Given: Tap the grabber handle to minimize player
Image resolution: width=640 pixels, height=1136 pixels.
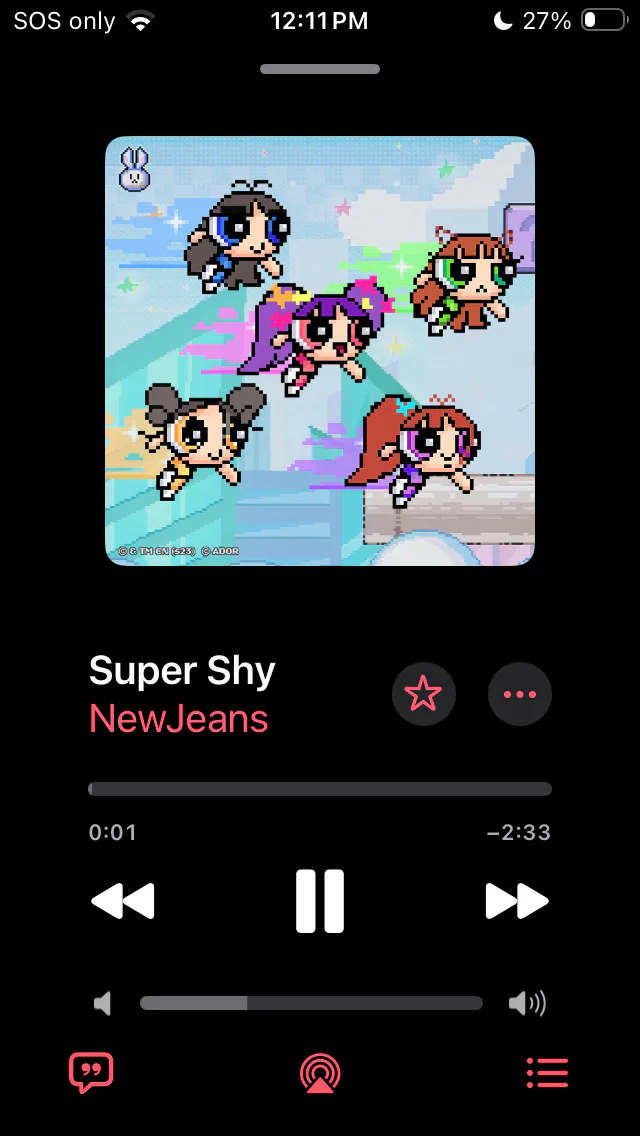Looking at the screenshot, I should pyautogui.click(x=320, y=69).
